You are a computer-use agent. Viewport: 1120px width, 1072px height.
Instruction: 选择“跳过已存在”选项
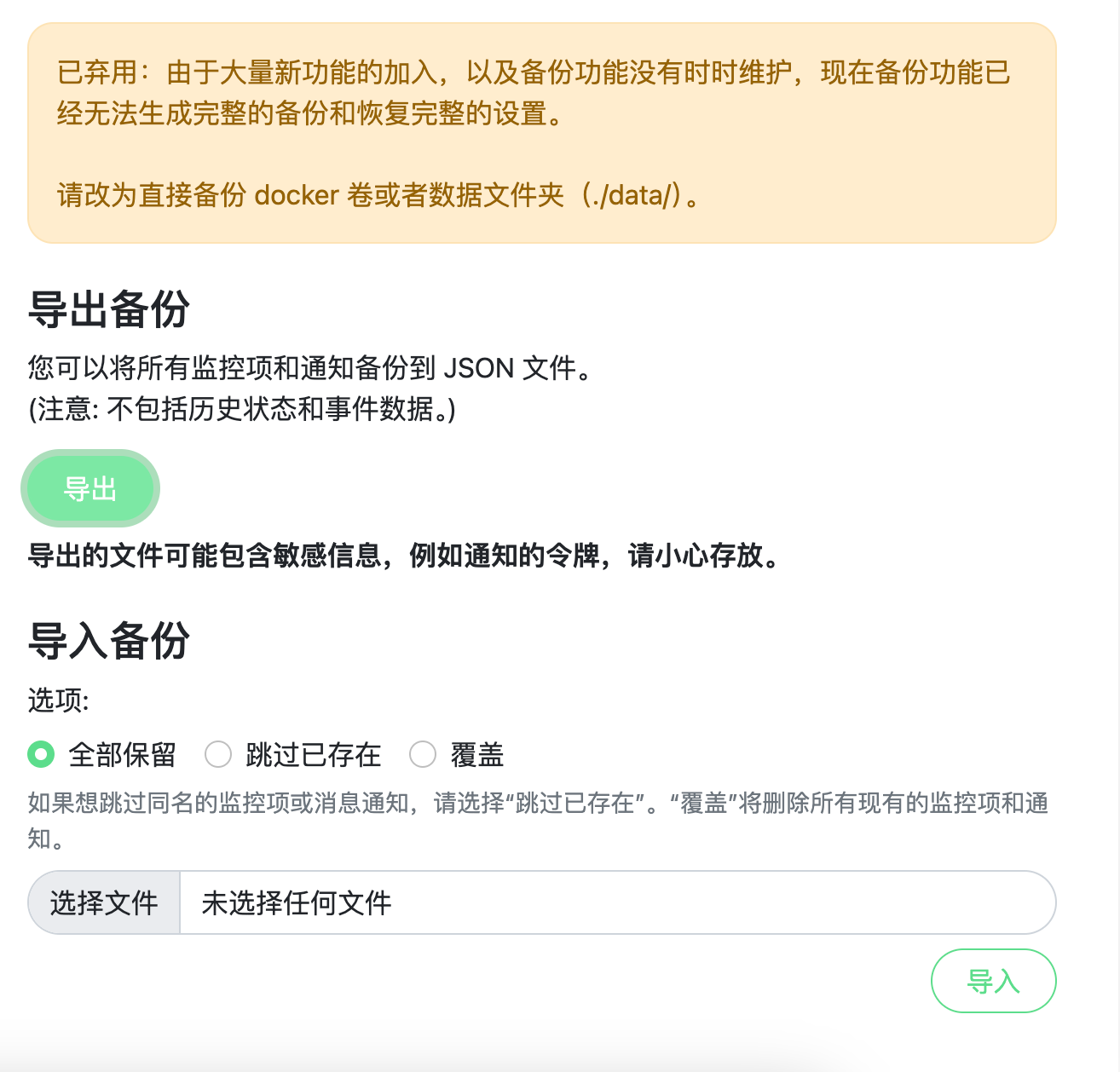(218, 754)
